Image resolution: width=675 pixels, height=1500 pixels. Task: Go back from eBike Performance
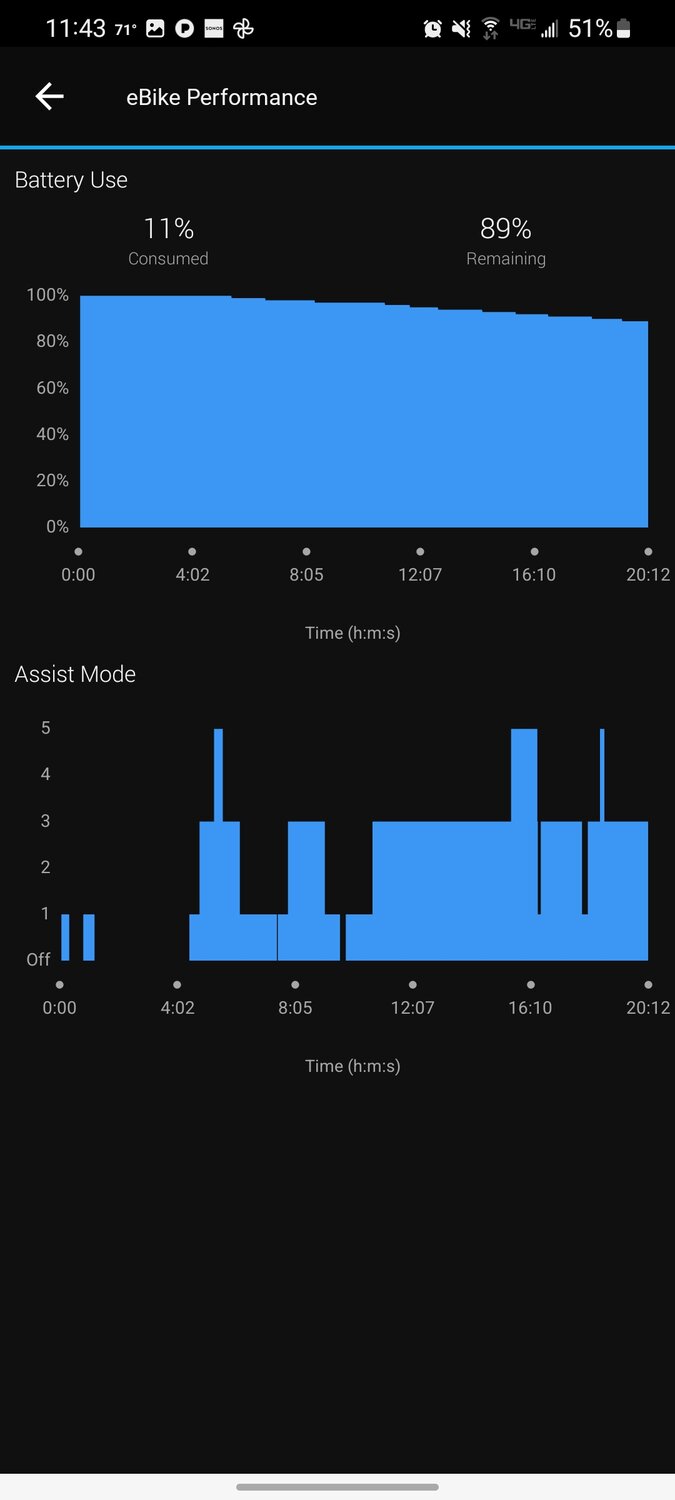click(49, 96)
